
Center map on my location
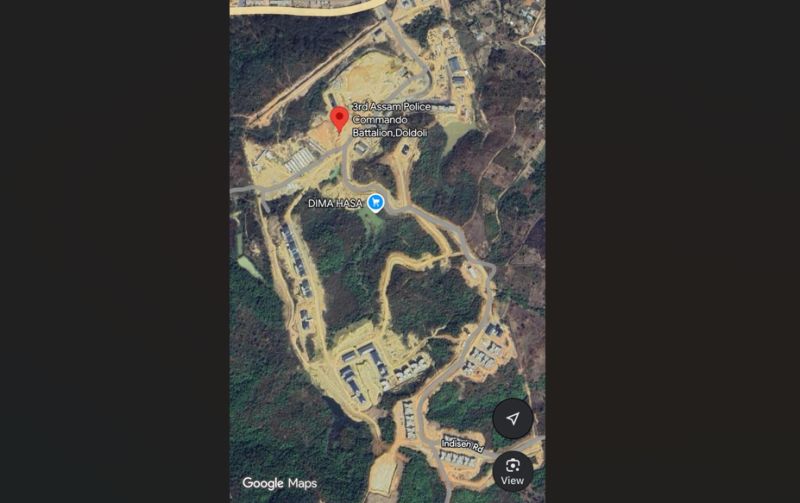click(x=512, y=418)
